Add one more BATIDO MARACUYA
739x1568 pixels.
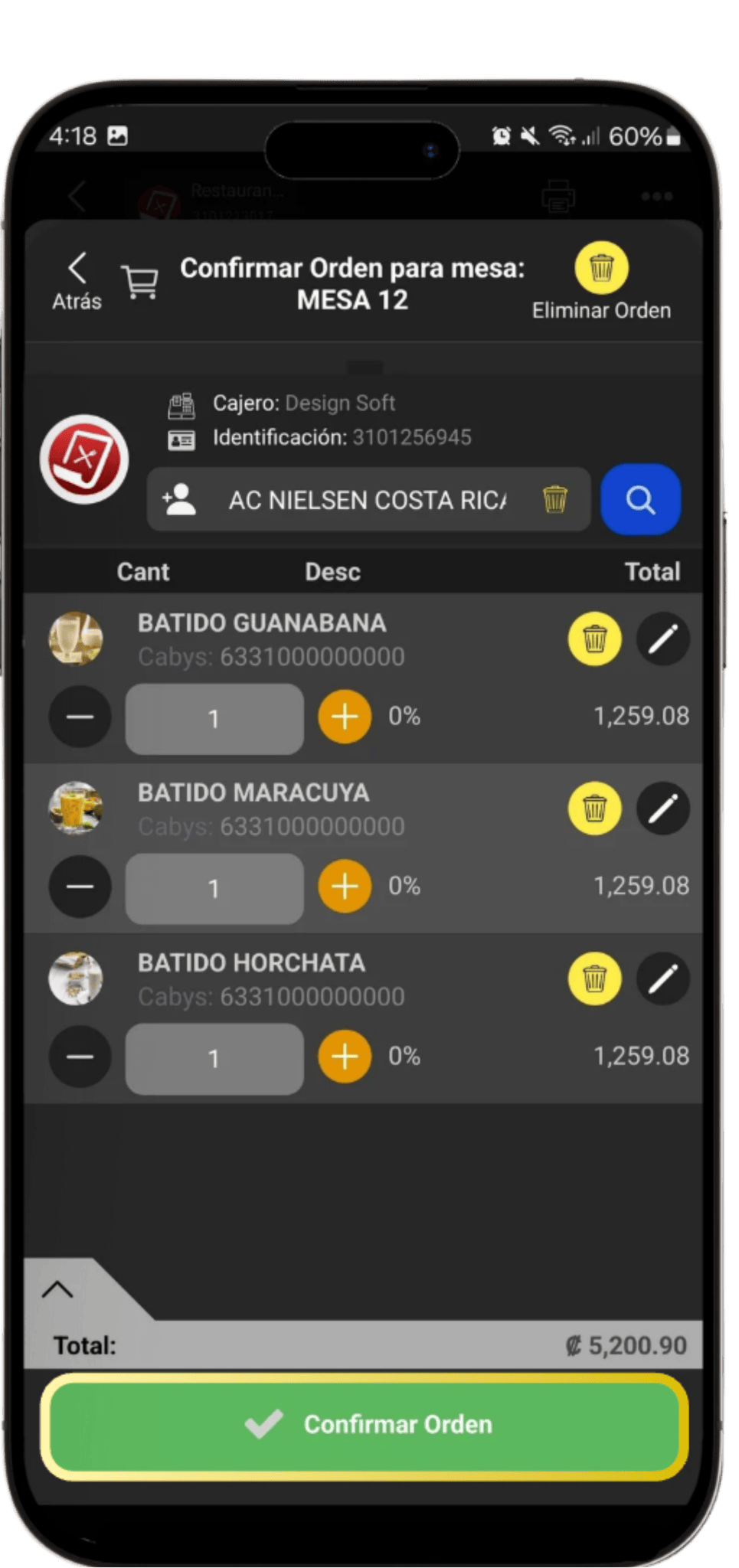pos(345,887)
